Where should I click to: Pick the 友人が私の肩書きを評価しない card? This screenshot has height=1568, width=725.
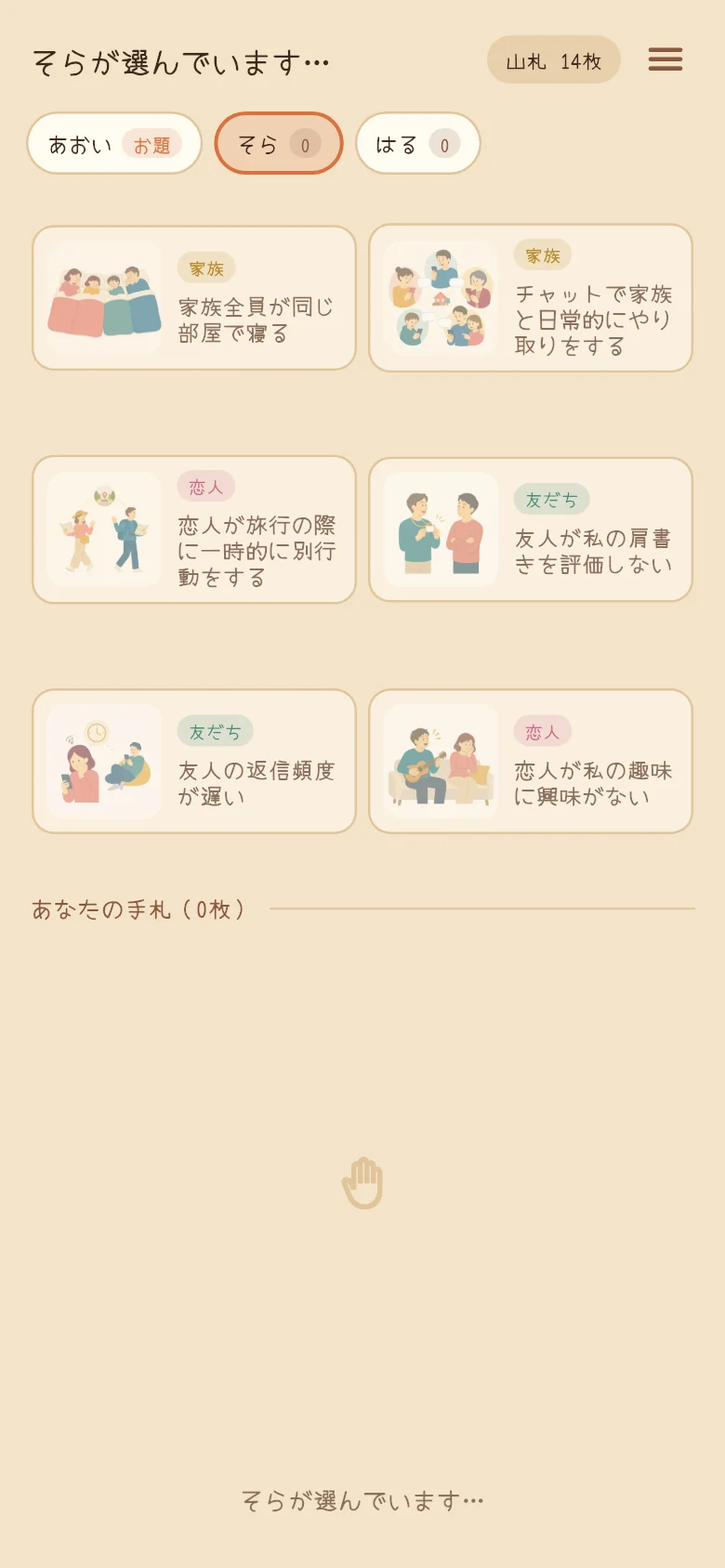(531, 529)
